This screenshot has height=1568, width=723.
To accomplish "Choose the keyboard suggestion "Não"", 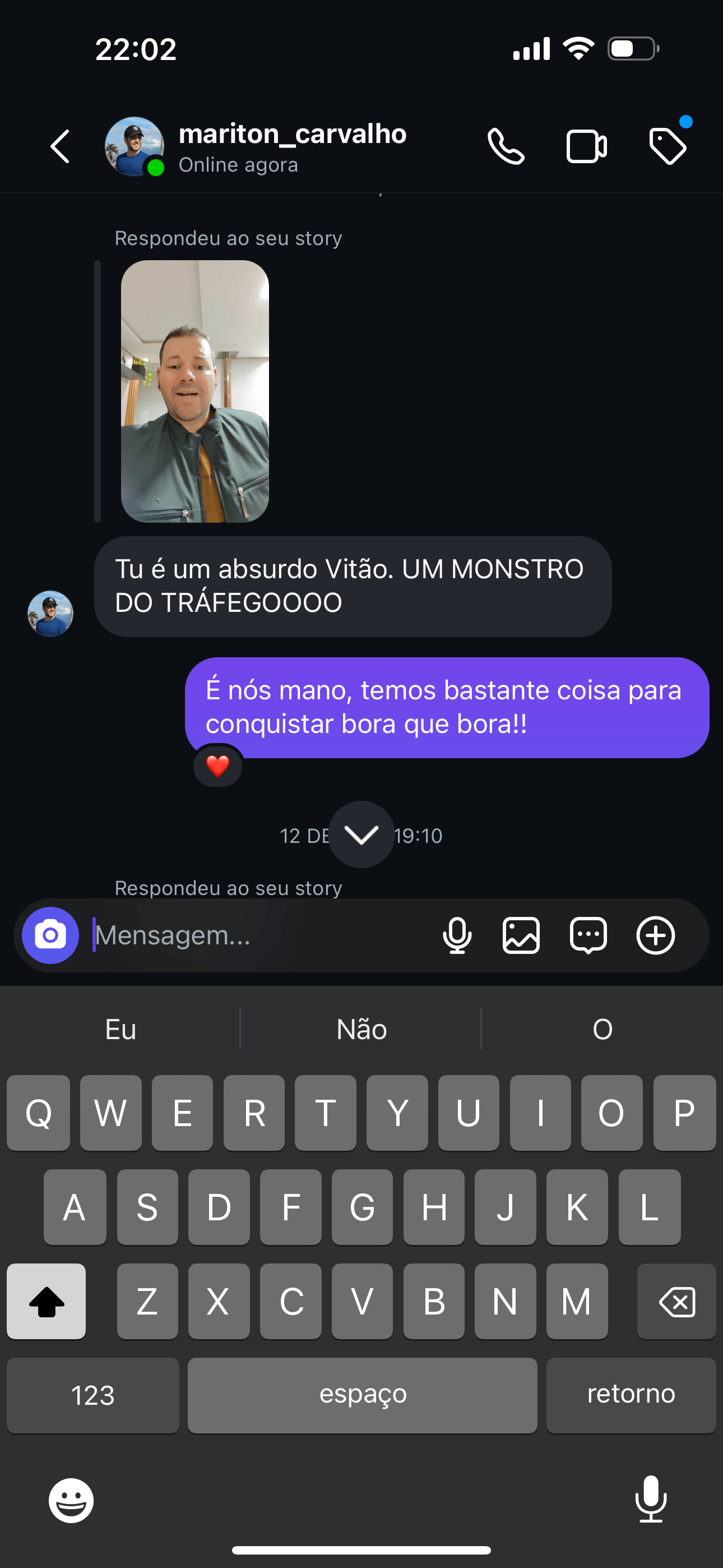I will click(361, 1029).
